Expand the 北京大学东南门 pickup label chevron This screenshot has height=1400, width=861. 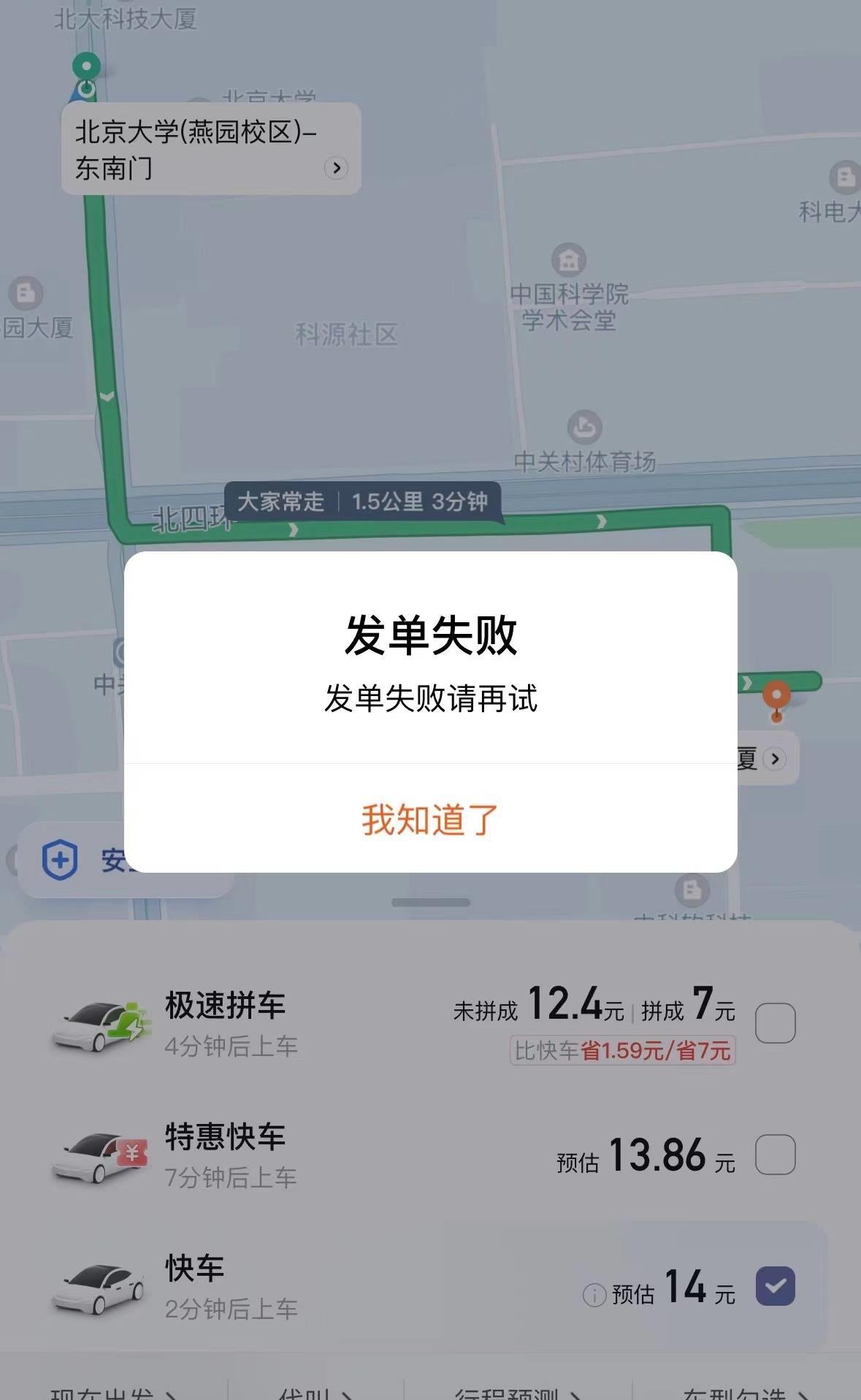pos(337,168)
